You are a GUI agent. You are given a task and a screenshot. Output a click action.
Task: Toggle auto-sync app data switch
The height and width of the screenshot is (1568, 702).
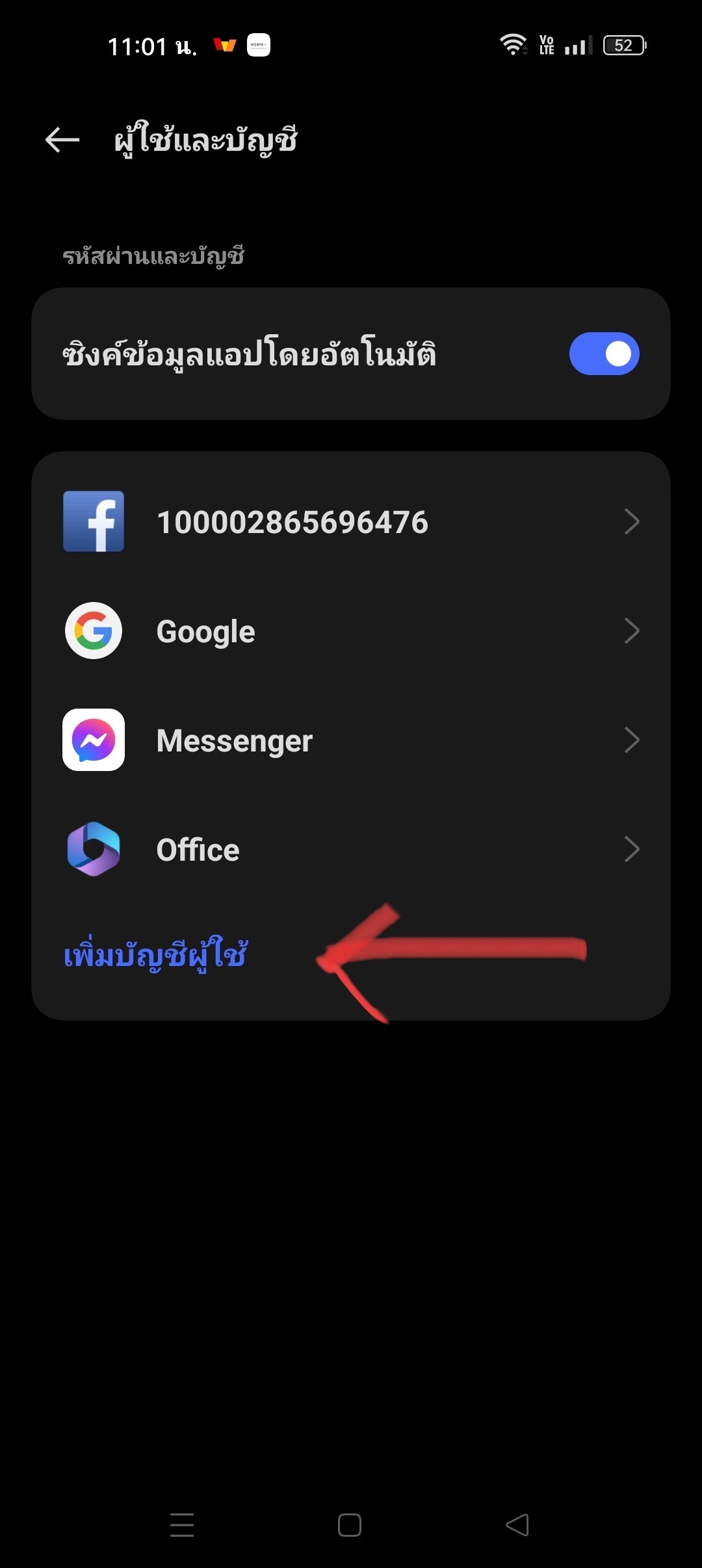click(x=604, y=354)
